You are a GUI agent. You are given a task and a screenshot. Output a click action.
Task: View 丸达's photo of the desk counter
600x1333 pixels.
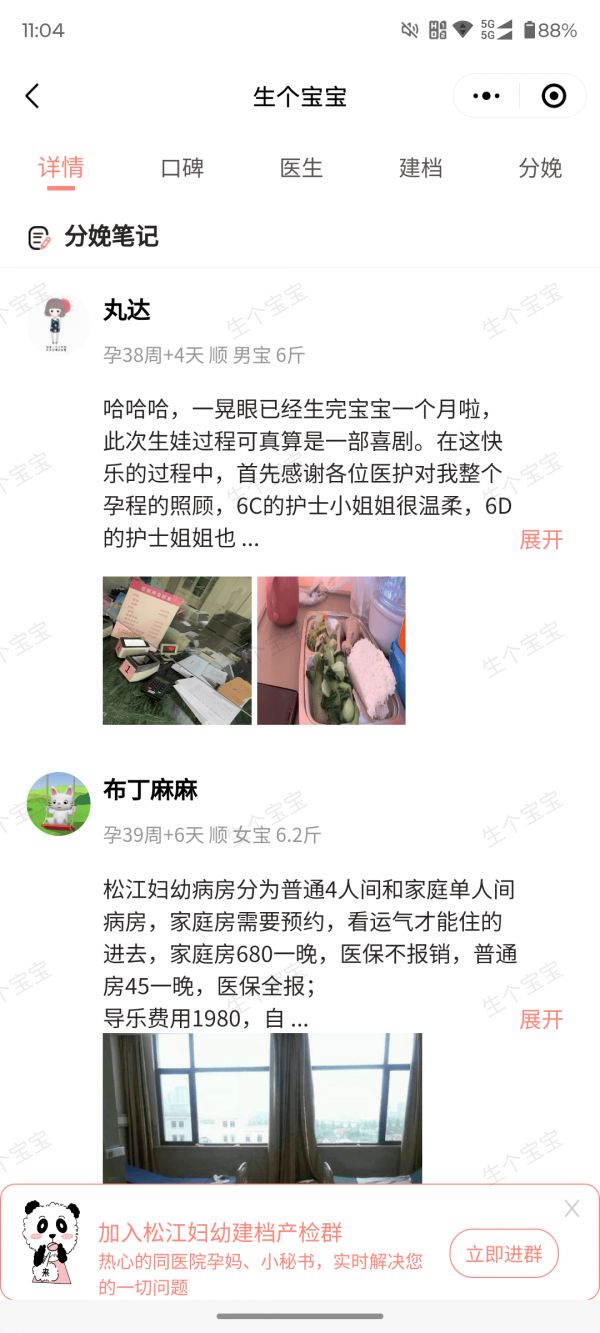(177, 650)
